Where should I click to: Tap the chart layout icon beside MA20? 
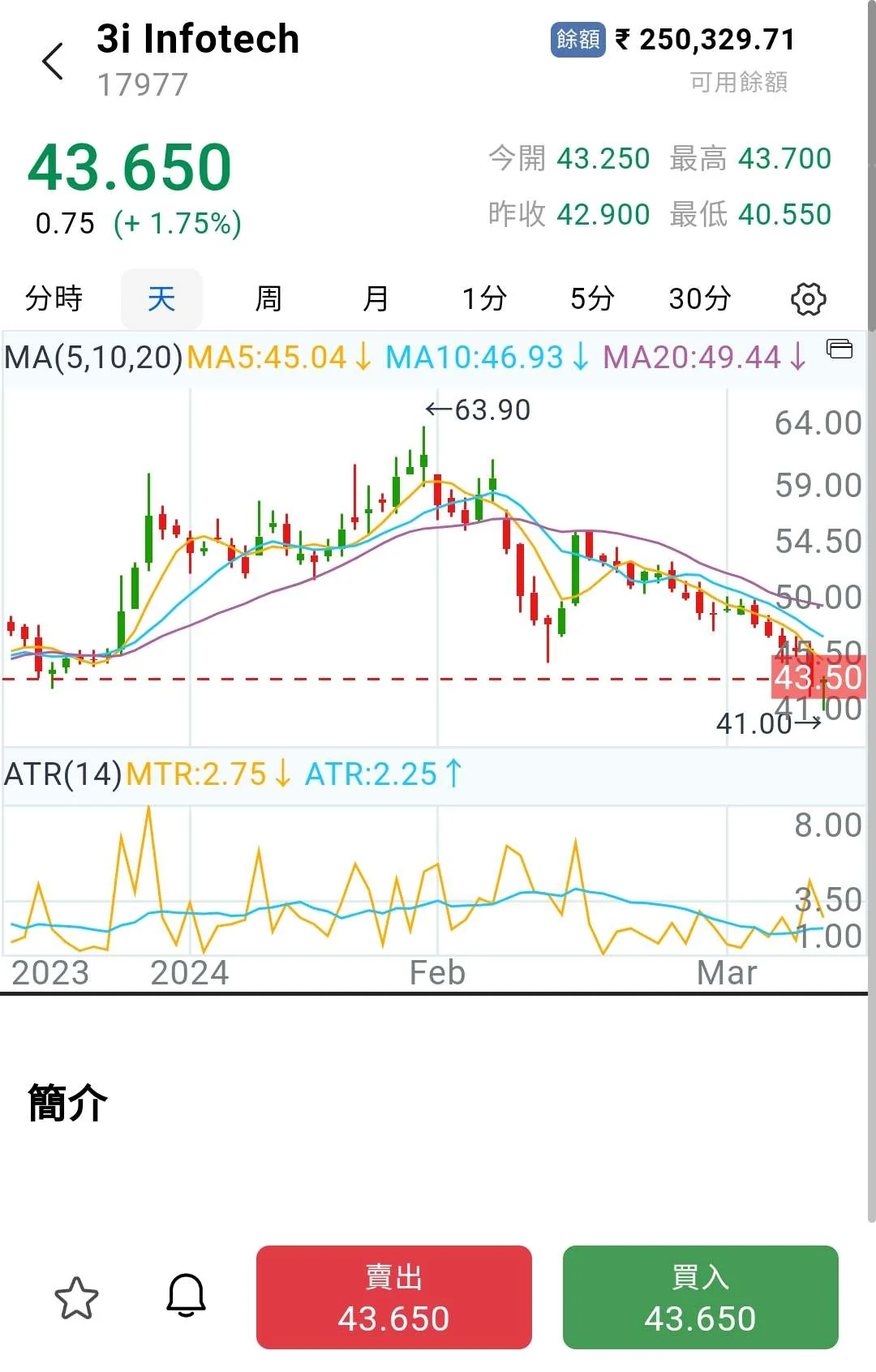pos(839,349)
